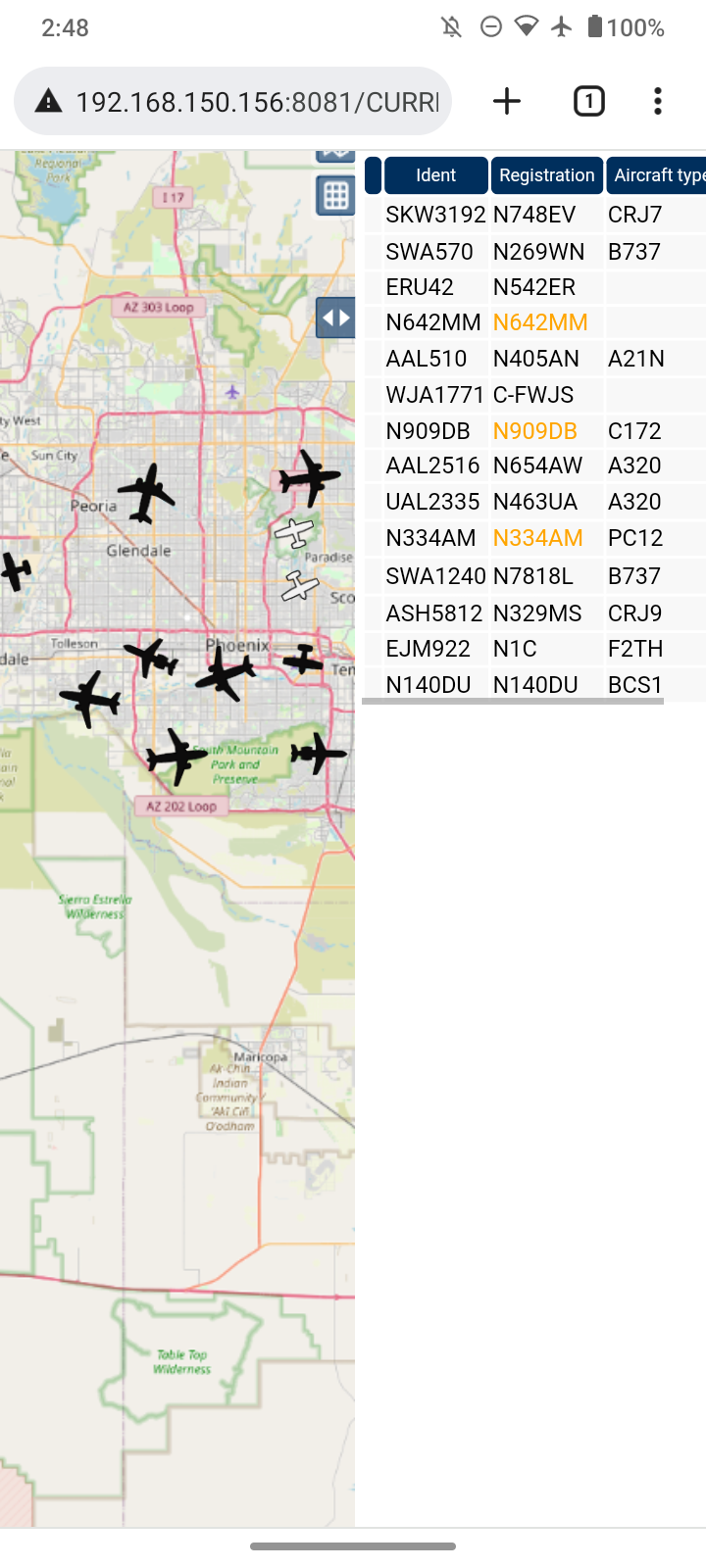The image size is (706, 1568).
Task: Select the ASH5812 flight row
Action: pos(535,613)
